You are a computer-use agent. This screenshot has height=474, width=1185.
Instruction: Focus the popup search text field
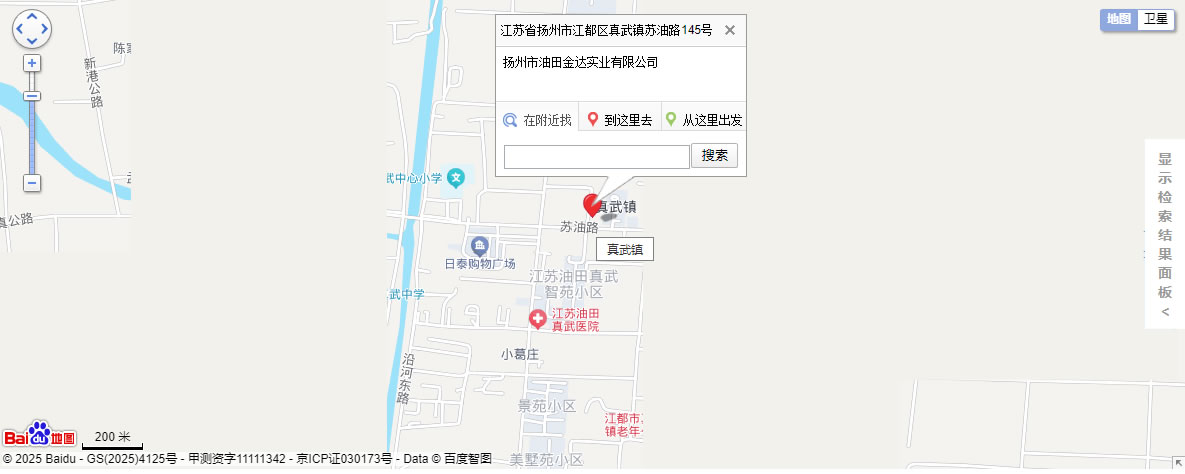pos(596,156)
